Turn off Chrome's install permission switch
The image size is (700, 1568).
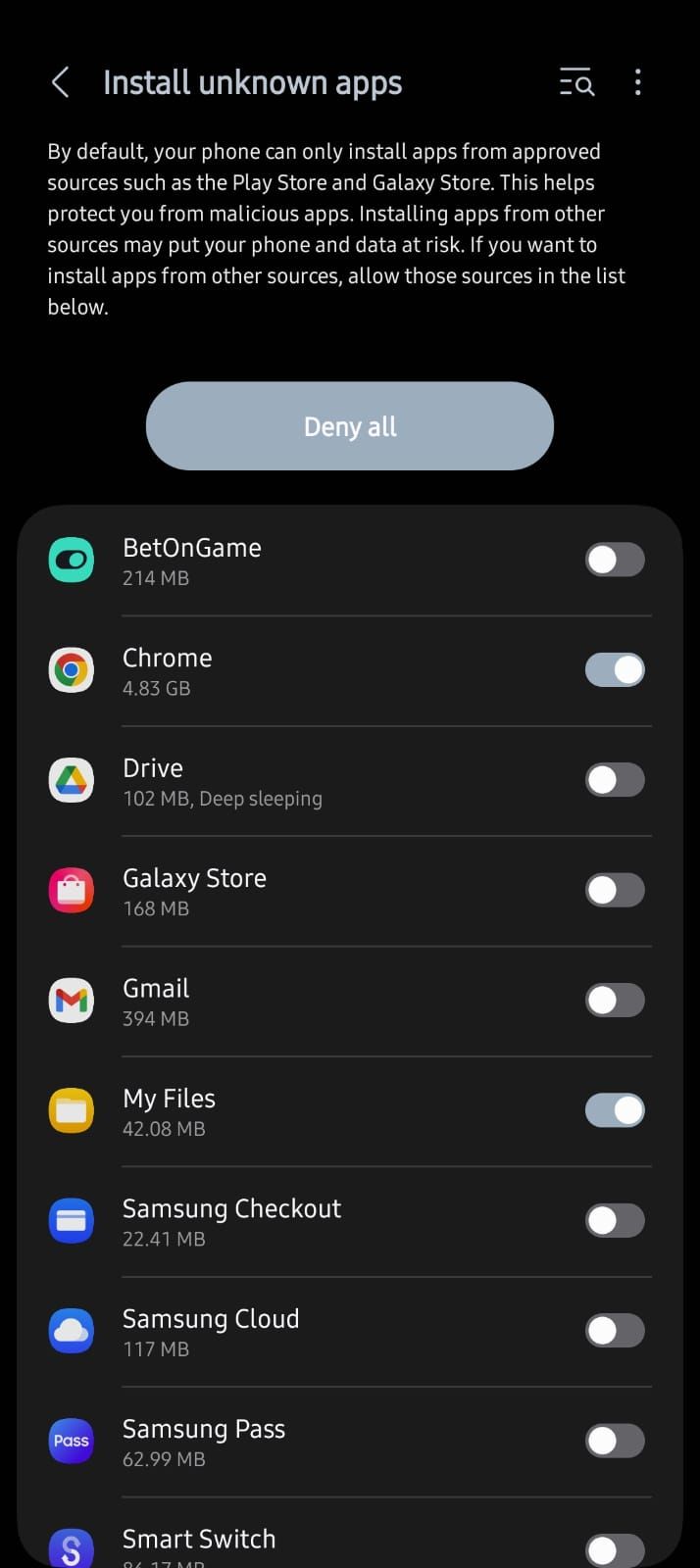coord(615,670)
